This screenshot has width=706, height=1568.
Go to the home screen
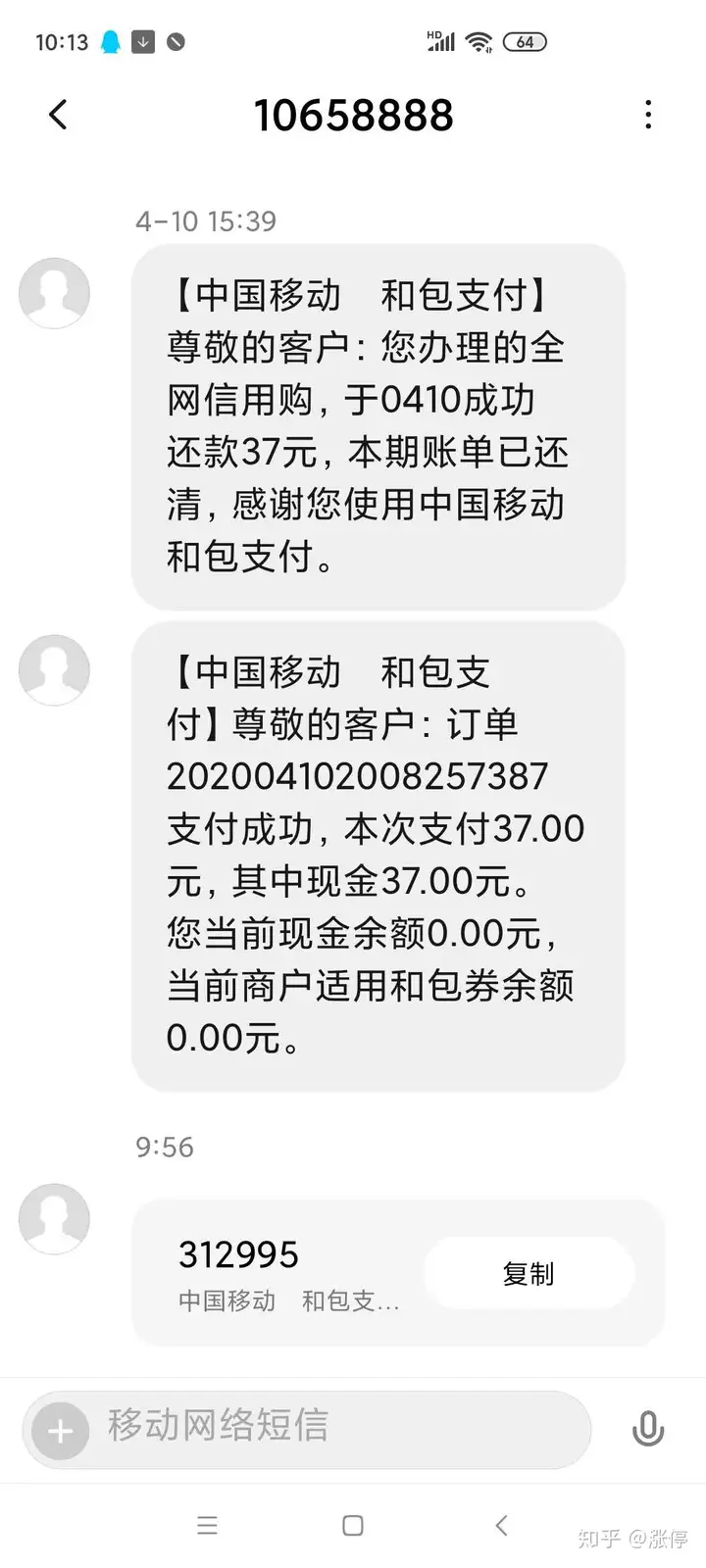[x=353, y=1525]
